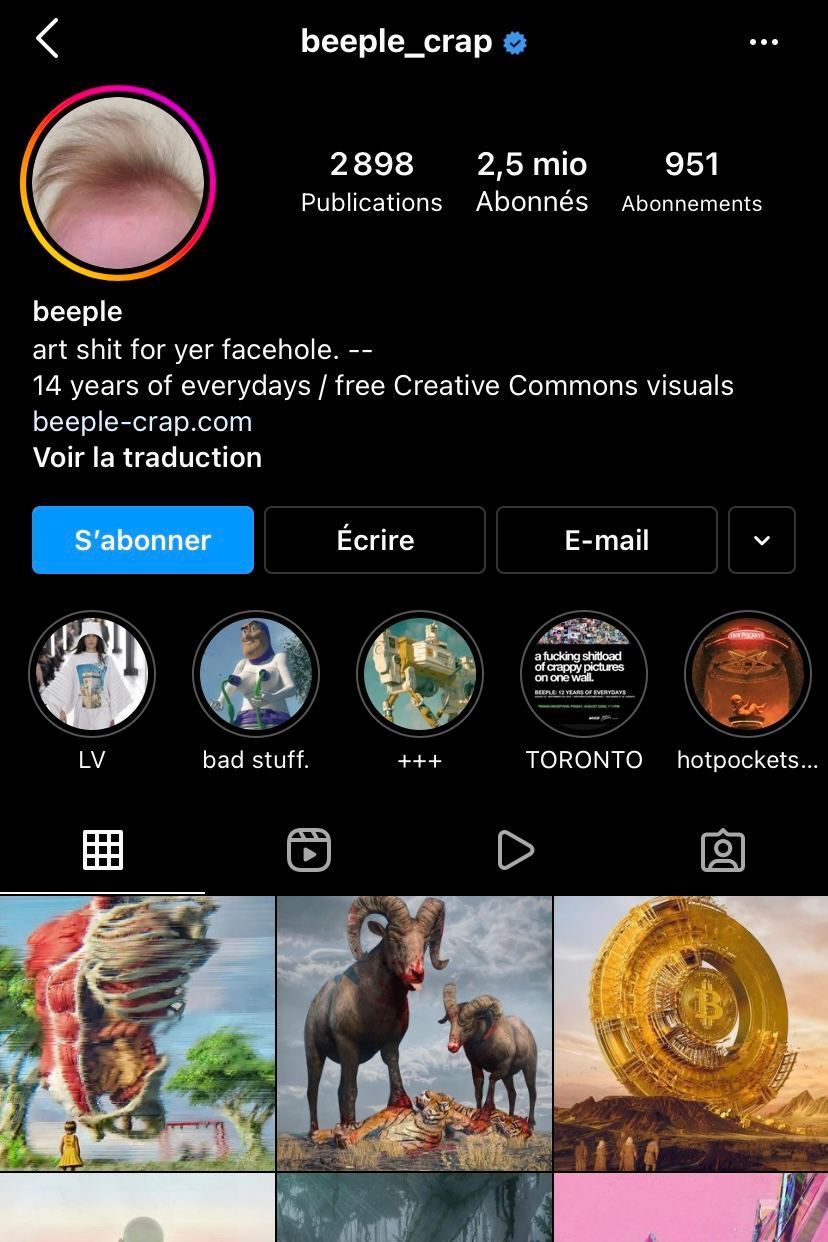The width and height of the screenshot is (828, 1242).
Task: Open the golden Bitcoin wheel post
Action: pyautogui.click(x=691, y=1033)
